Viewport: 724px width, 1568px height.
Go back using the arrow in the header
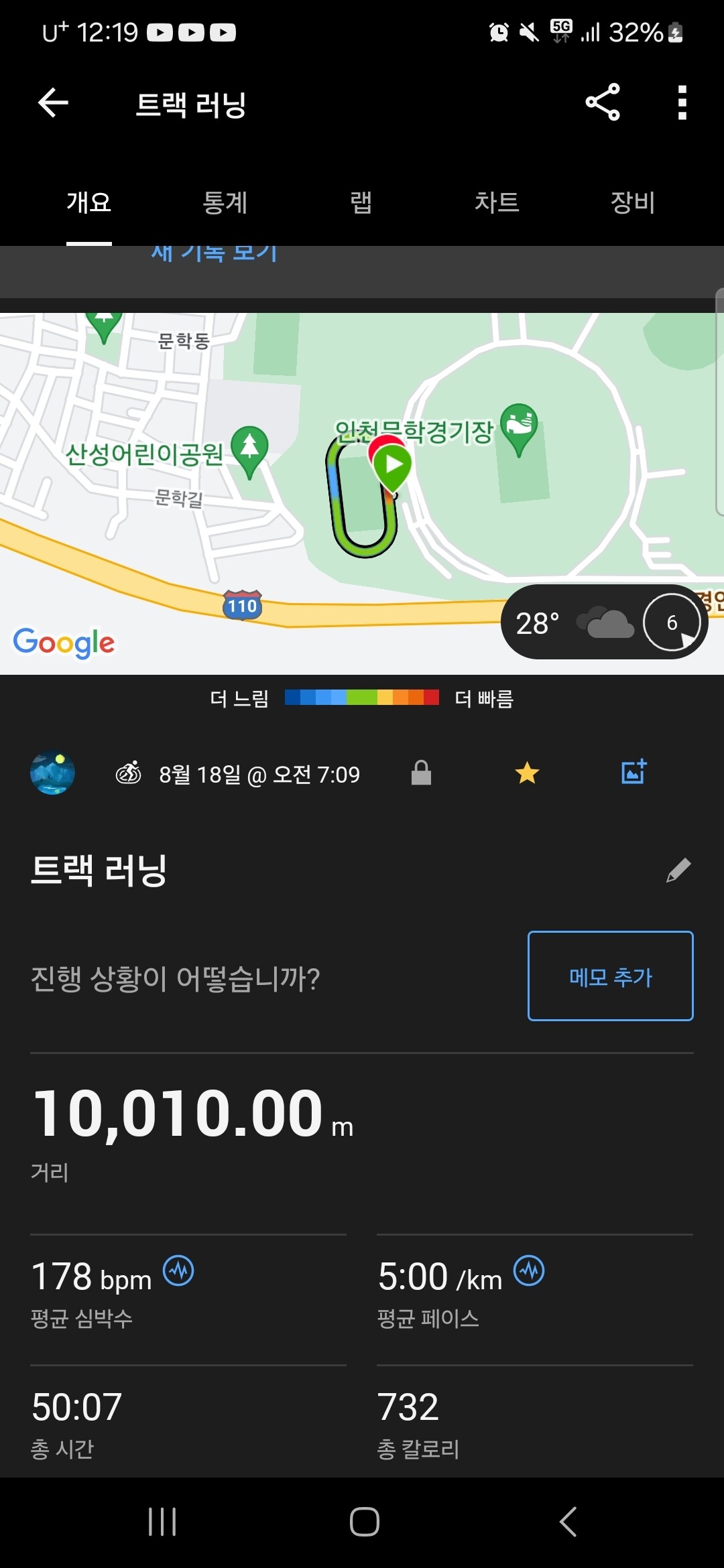tap(54, 103)
